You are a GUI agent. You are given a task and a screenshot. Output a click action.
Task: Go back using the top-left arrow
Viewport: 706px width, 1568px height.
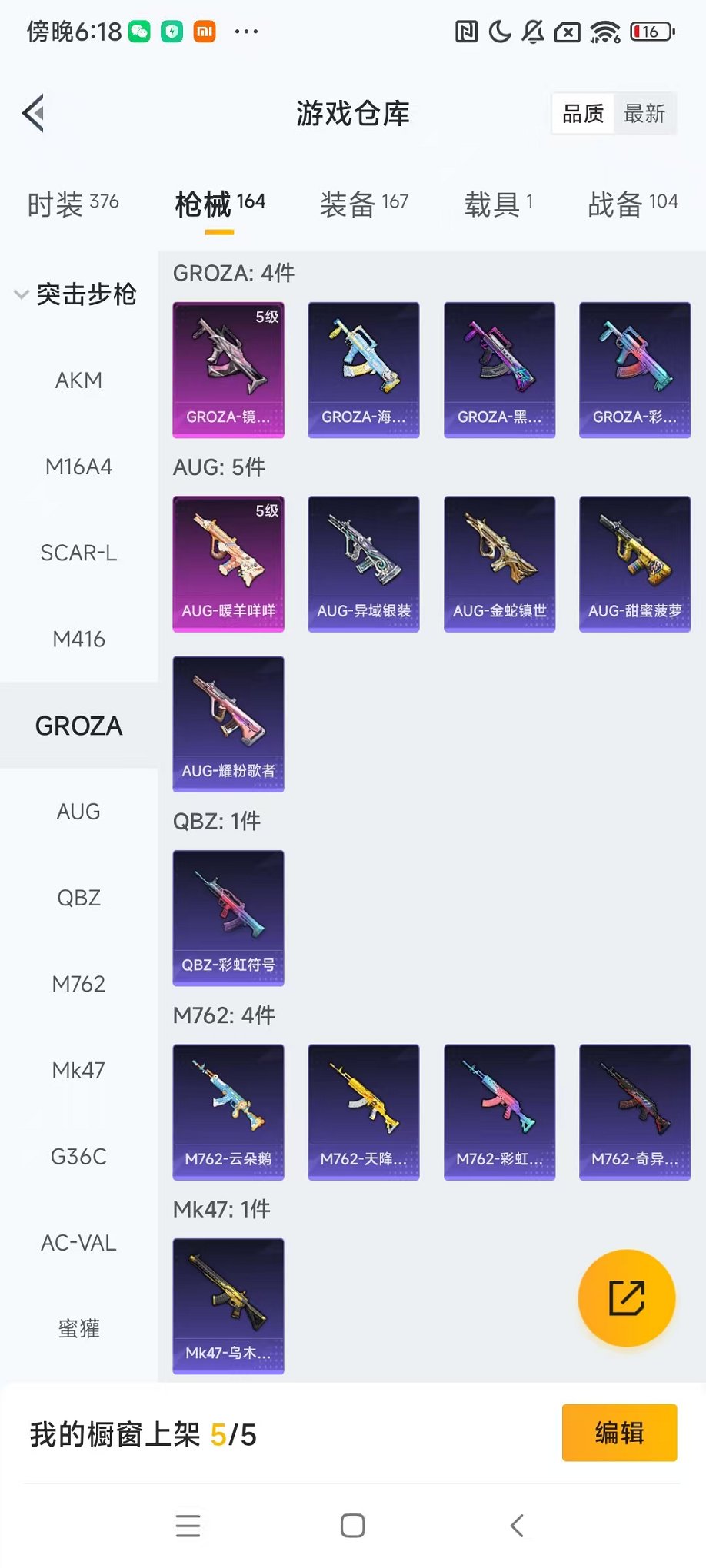tap(34, 114)
